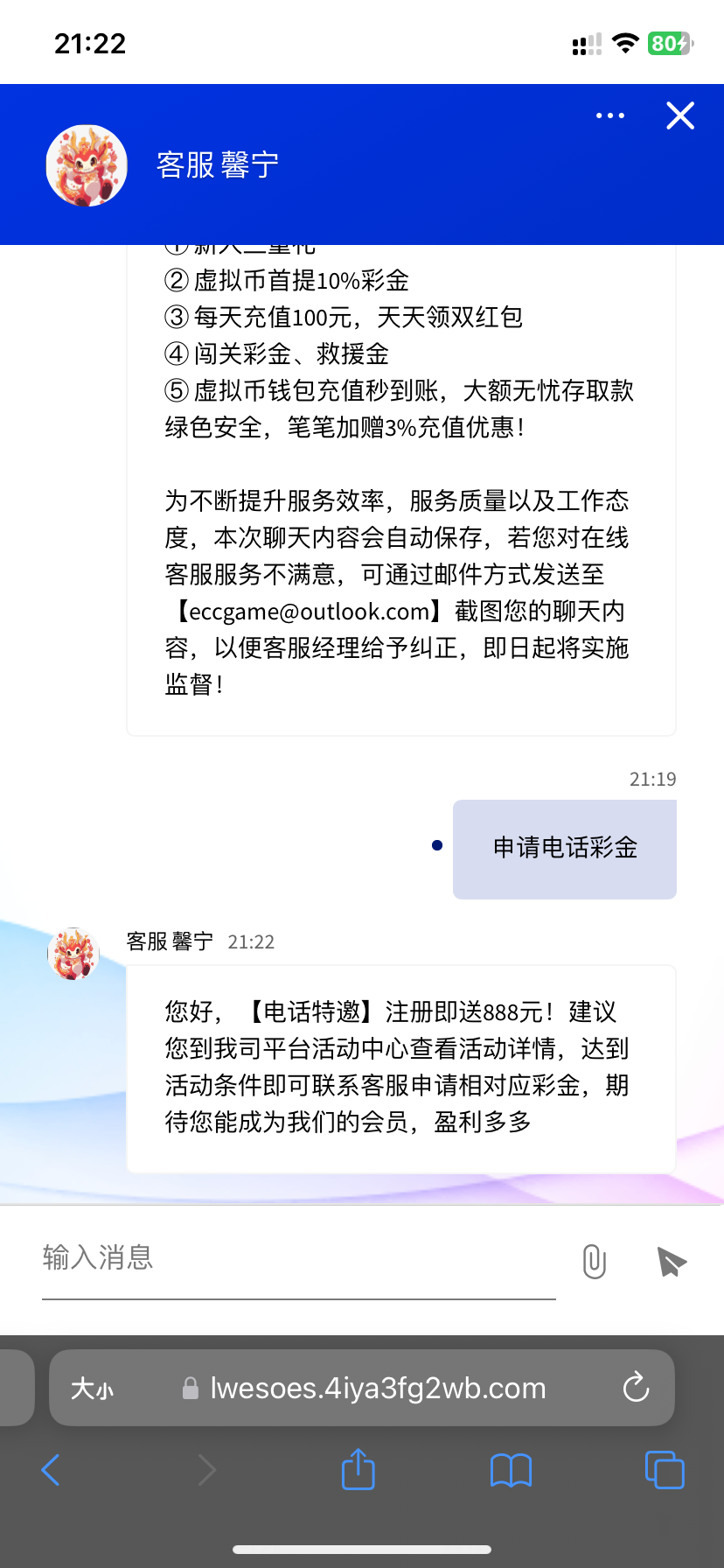
Task: Select the lwesoes.4iya3fg2wb.com address bar
Action: tap(376, 1389)
